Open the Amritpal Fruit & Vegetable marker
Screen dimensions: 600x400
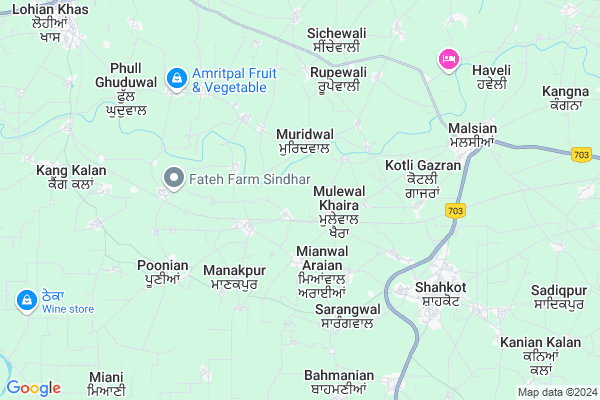[177, 77]
